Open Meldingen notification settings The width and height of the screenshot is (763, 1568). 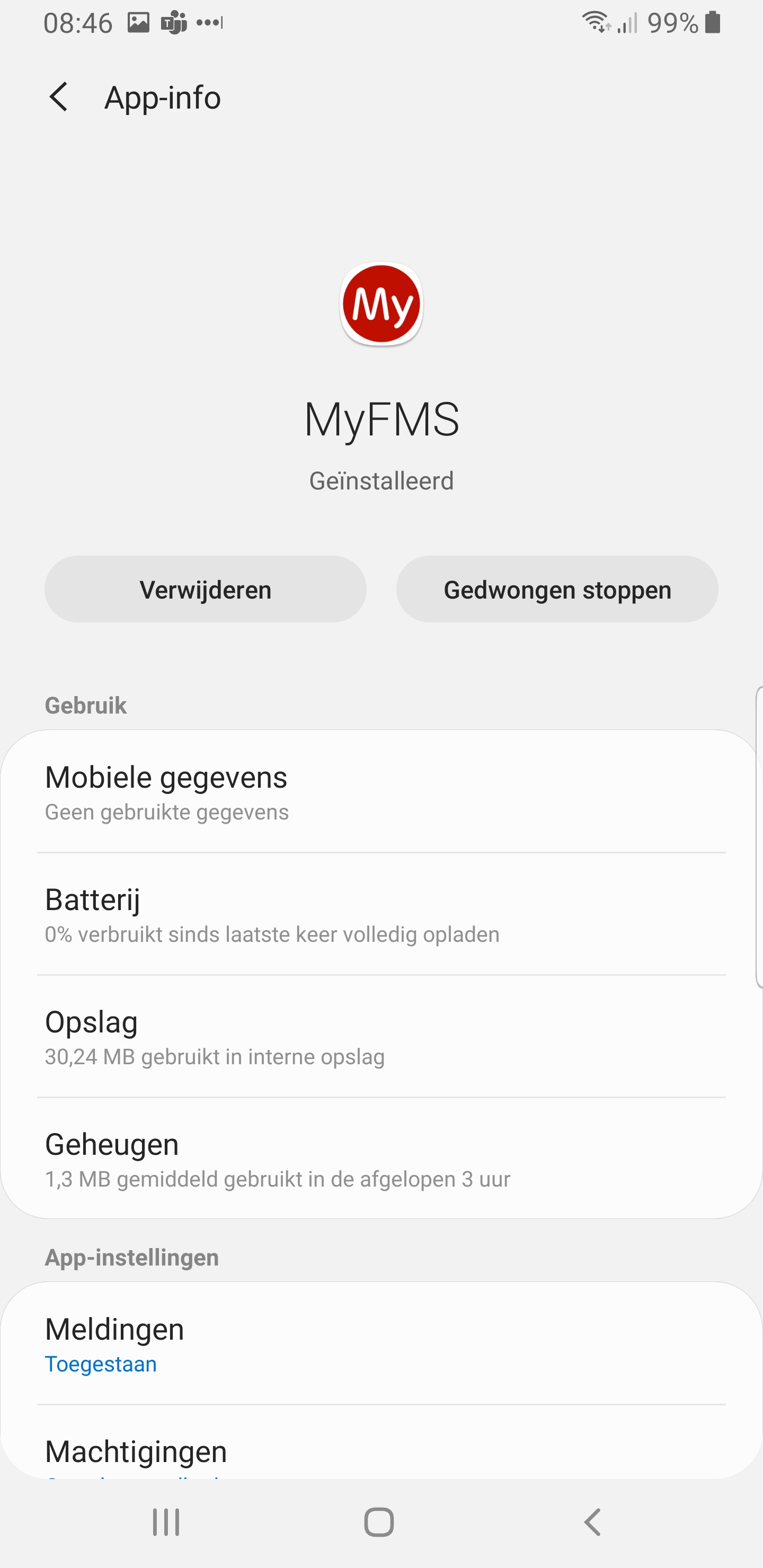(x=381, y=1344)
